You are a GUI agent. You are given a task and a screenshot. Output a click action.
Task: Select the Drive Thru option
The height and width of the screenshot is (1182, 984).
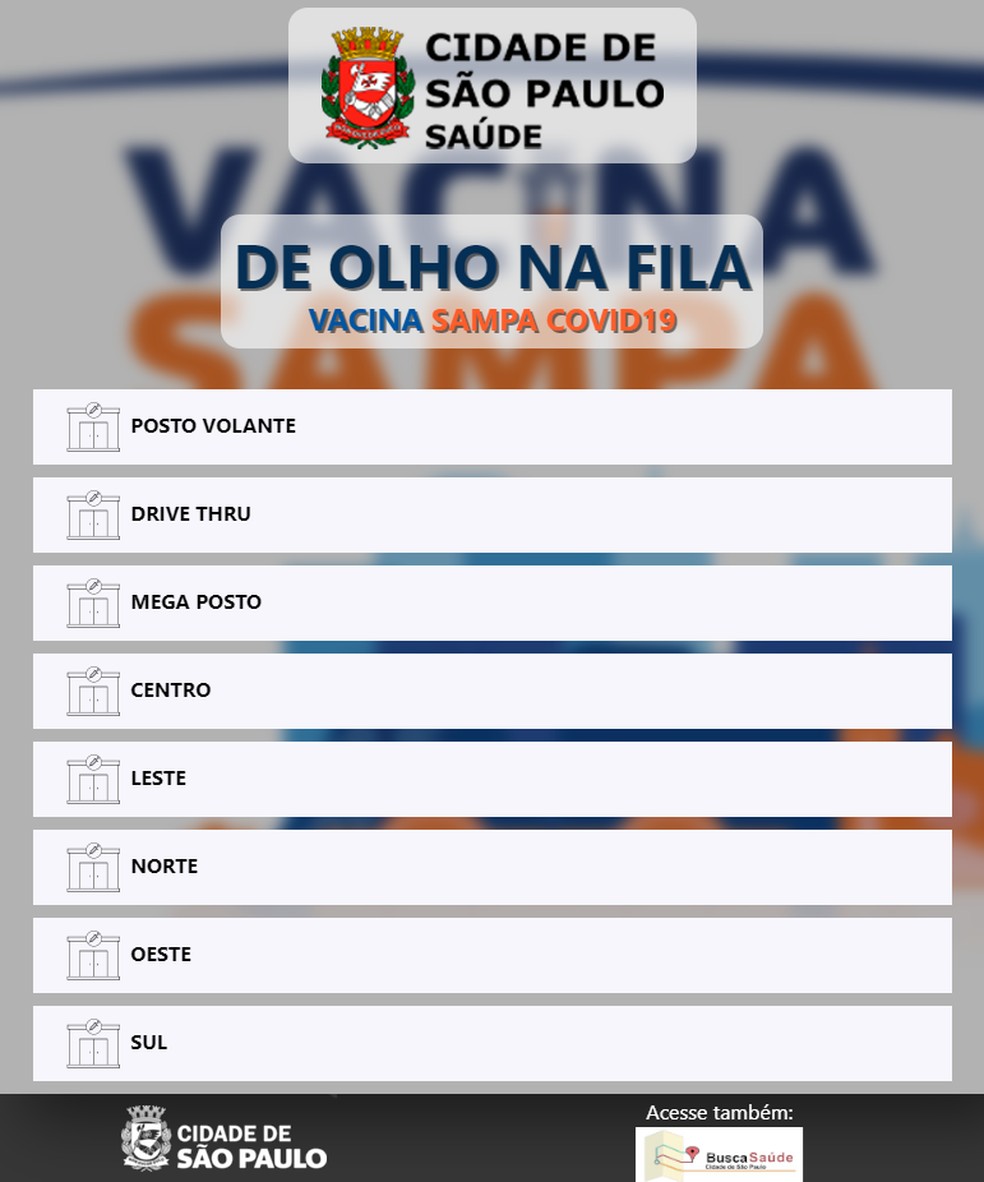point(491,514)
